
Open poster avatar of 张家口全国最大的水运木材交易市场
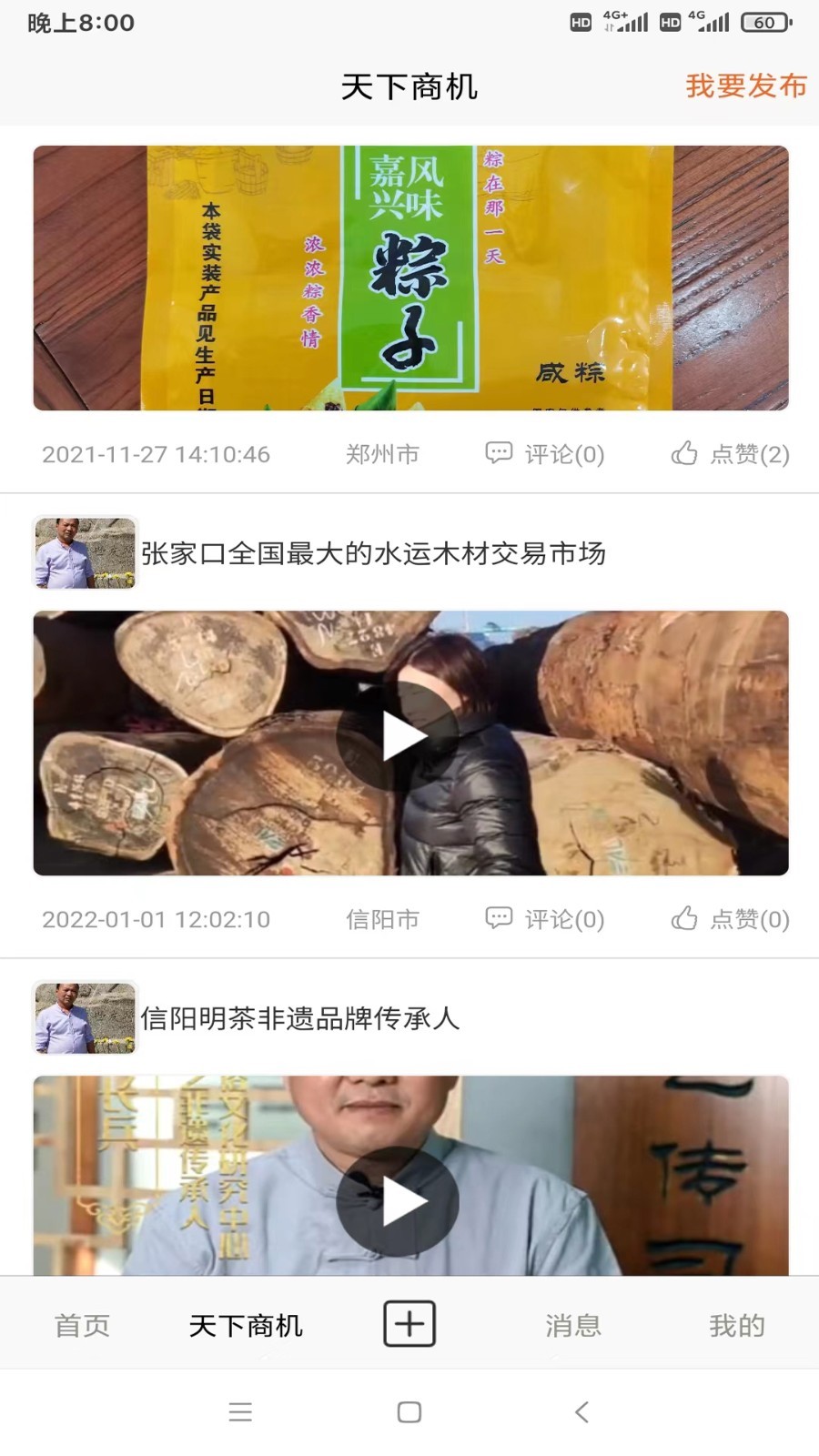coord(85,552)
